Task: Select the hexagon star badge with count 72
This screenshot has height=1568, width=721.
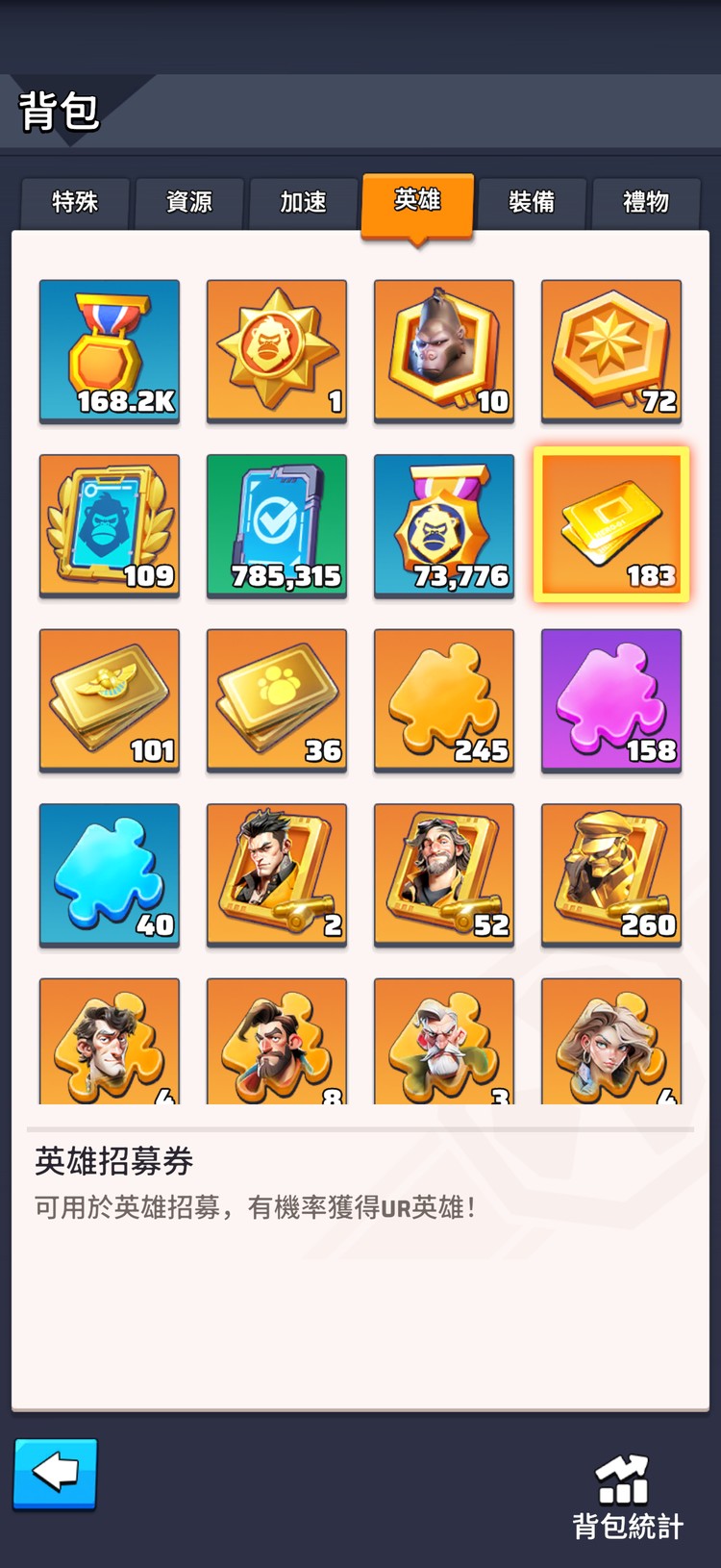Action: click(611, 351)
